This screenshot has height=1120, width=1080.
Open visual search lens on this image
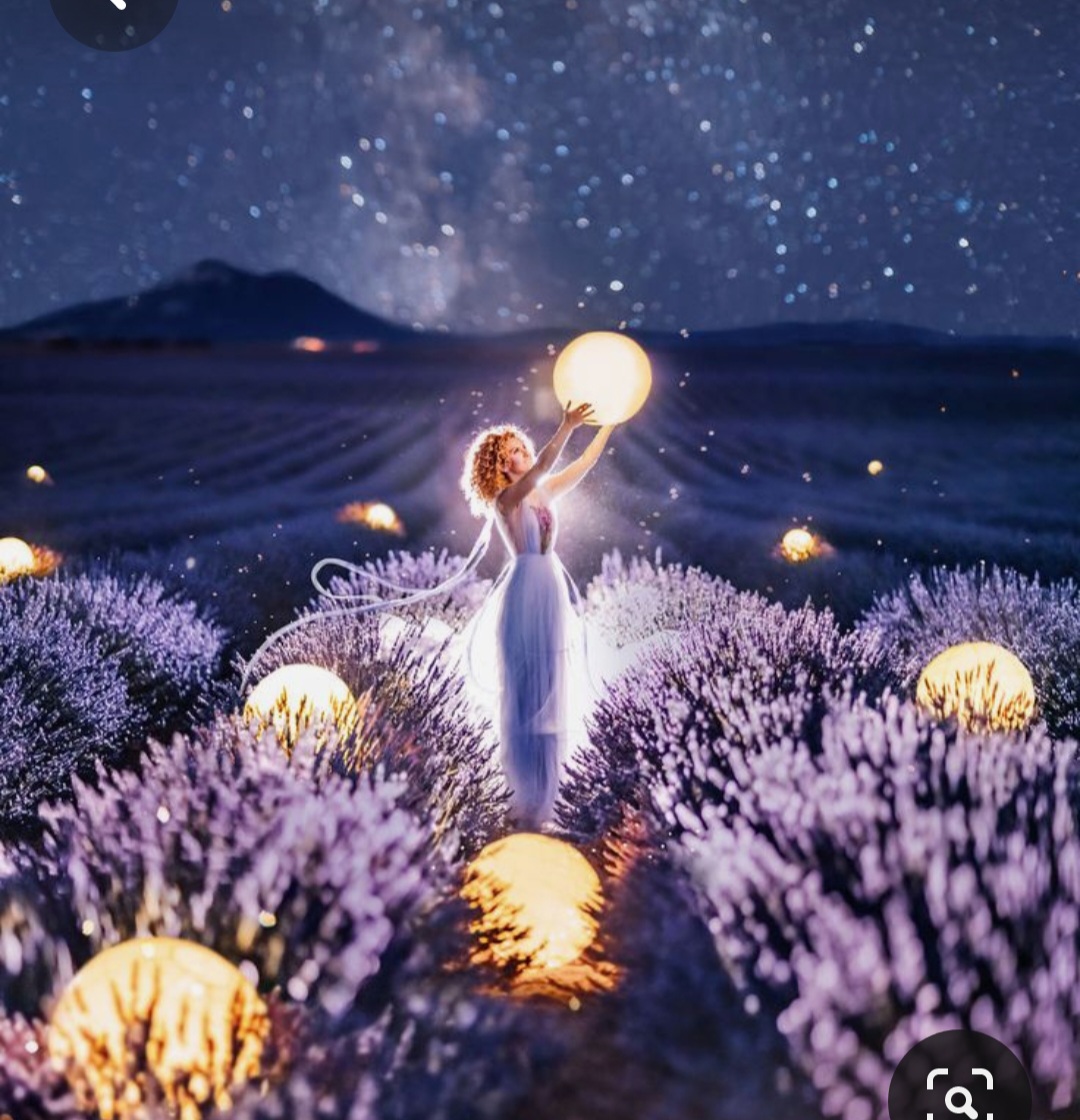pos(959,1088)
